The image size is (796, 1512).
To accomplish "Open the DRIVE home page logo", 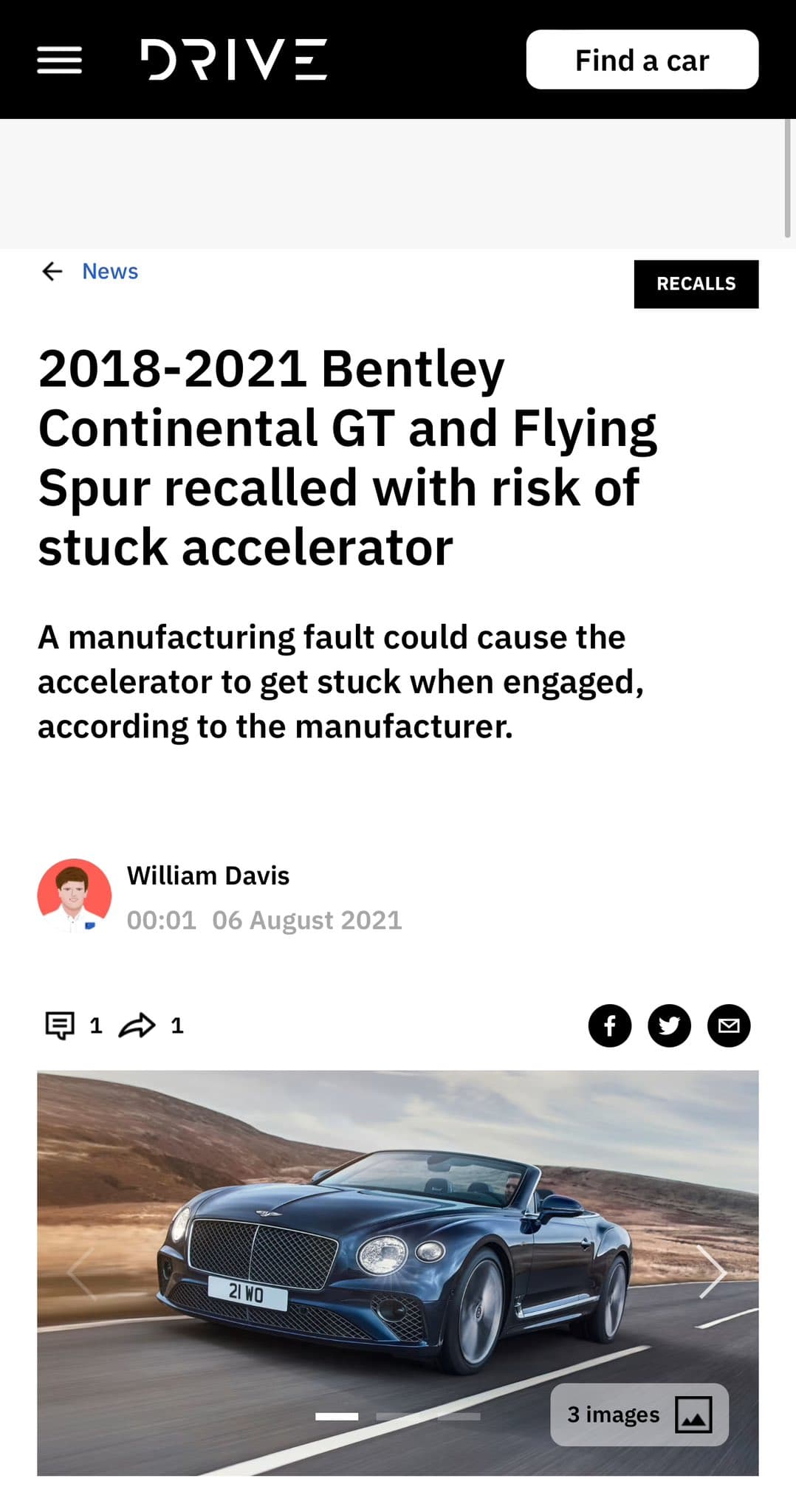I will (x=233, y=59).
